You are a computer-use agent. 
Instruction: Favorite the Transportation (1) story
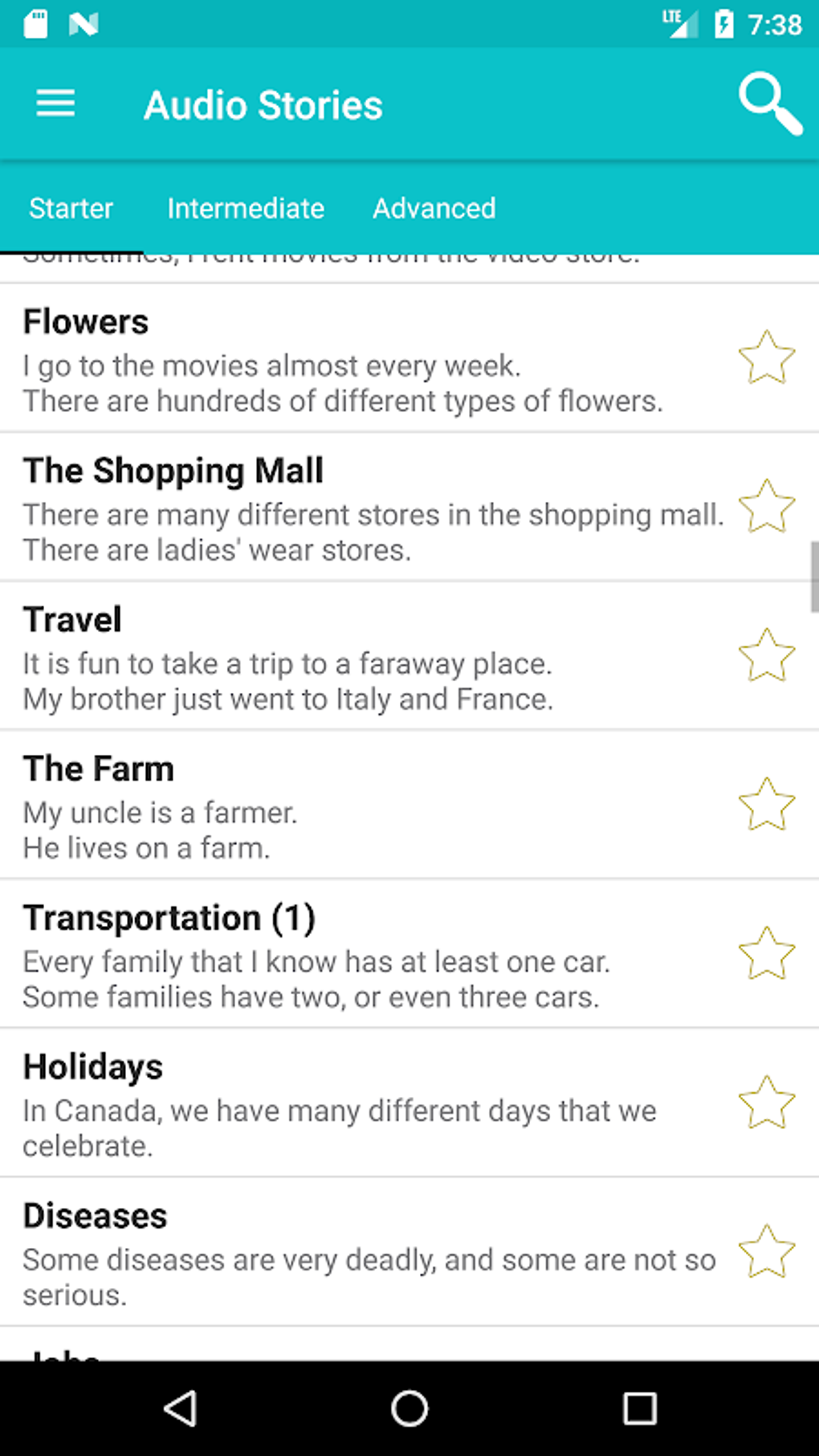767,953
